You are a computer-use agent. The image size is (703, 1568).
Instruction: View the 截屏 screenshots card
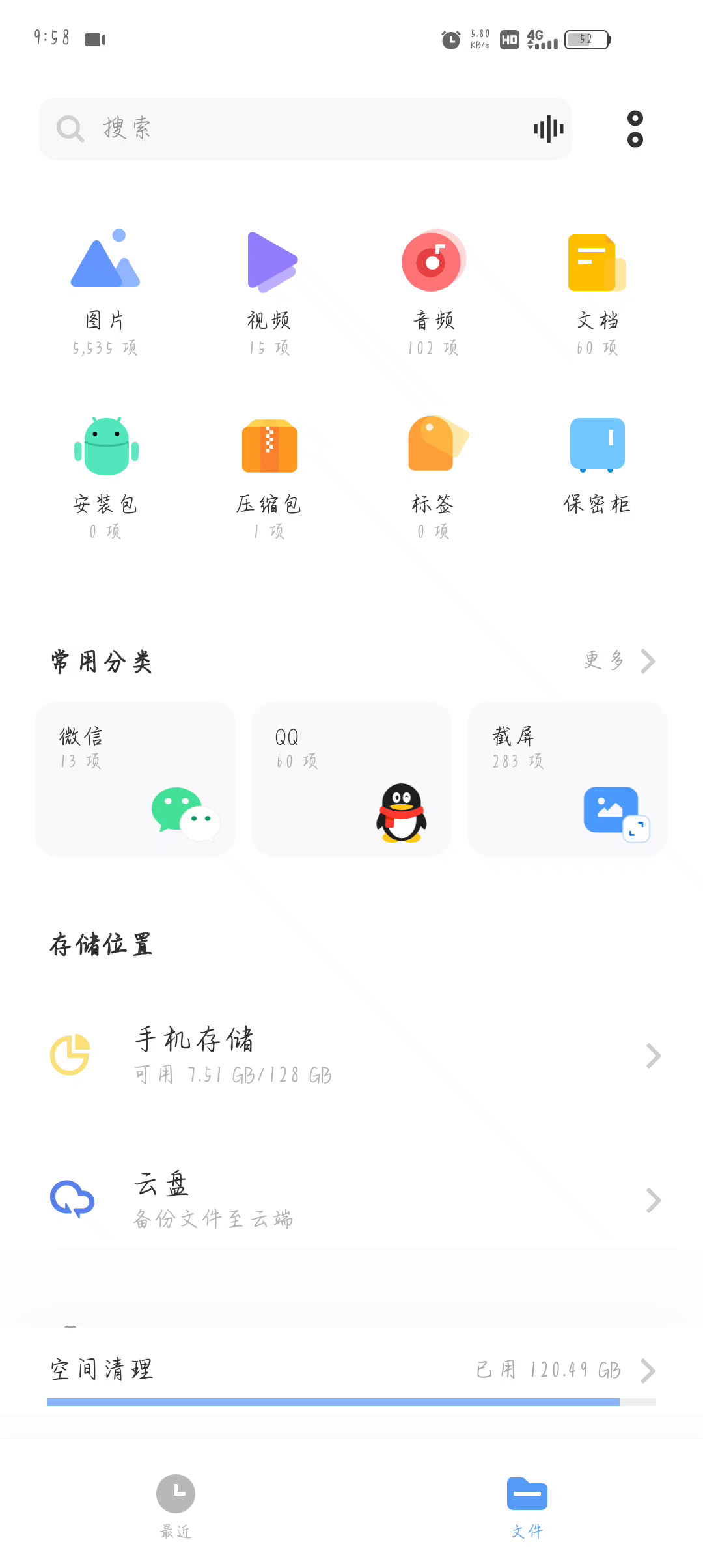(x=567, y=779)
